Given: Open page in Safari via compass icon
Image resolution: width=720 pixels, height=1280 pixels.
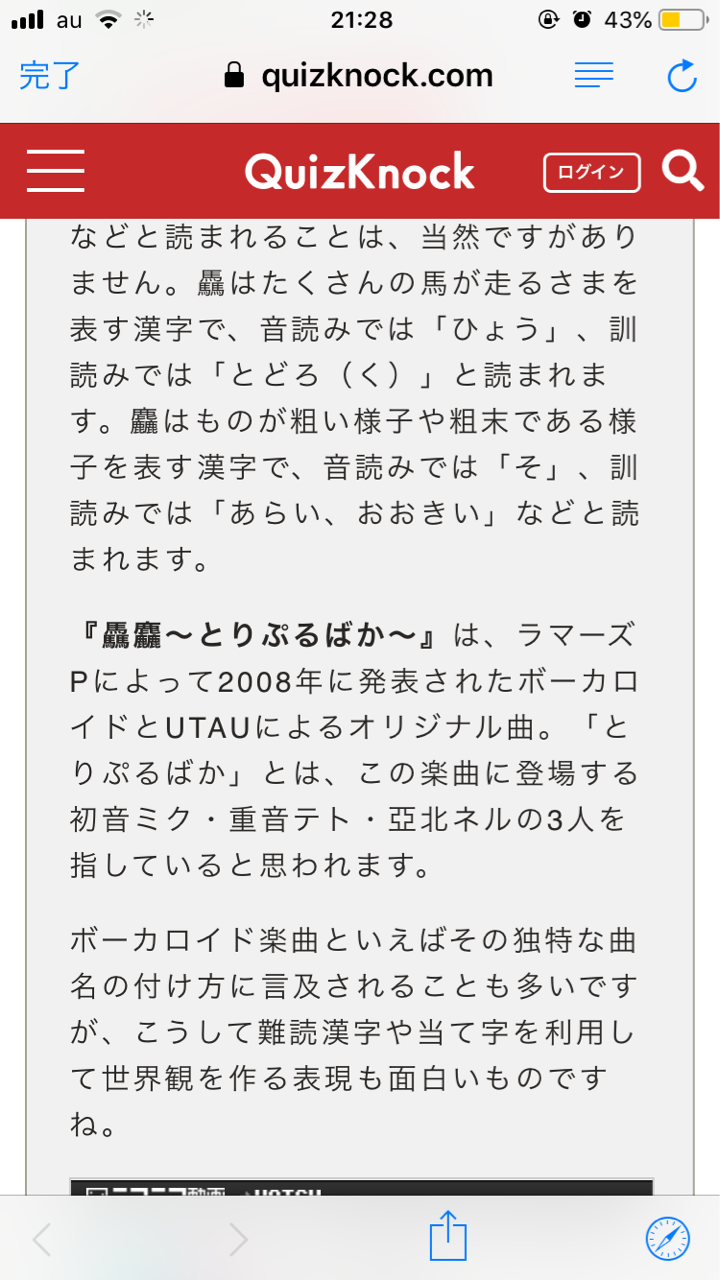Looking at the screenshot, I should pos(668,1239).
